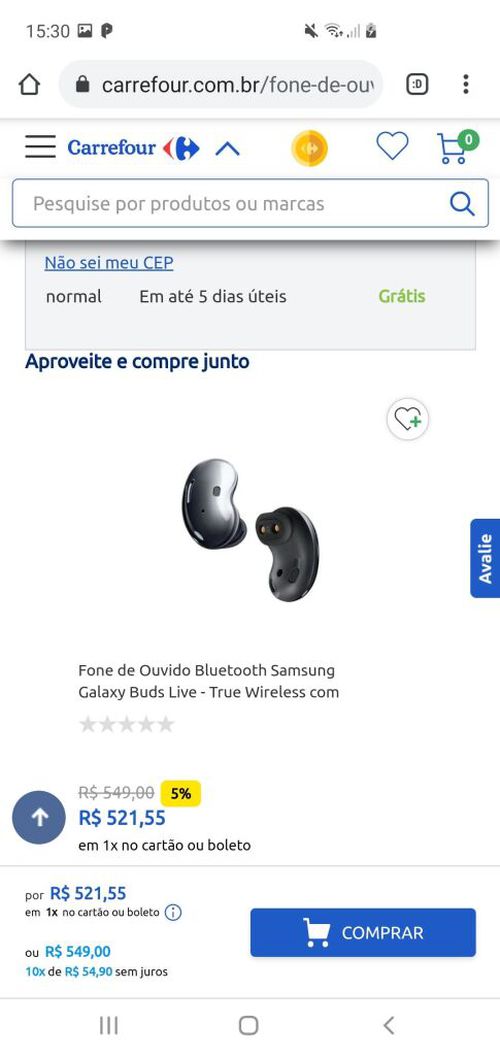
Task: Open the browser overflow menu
Action: pos(466,84)
